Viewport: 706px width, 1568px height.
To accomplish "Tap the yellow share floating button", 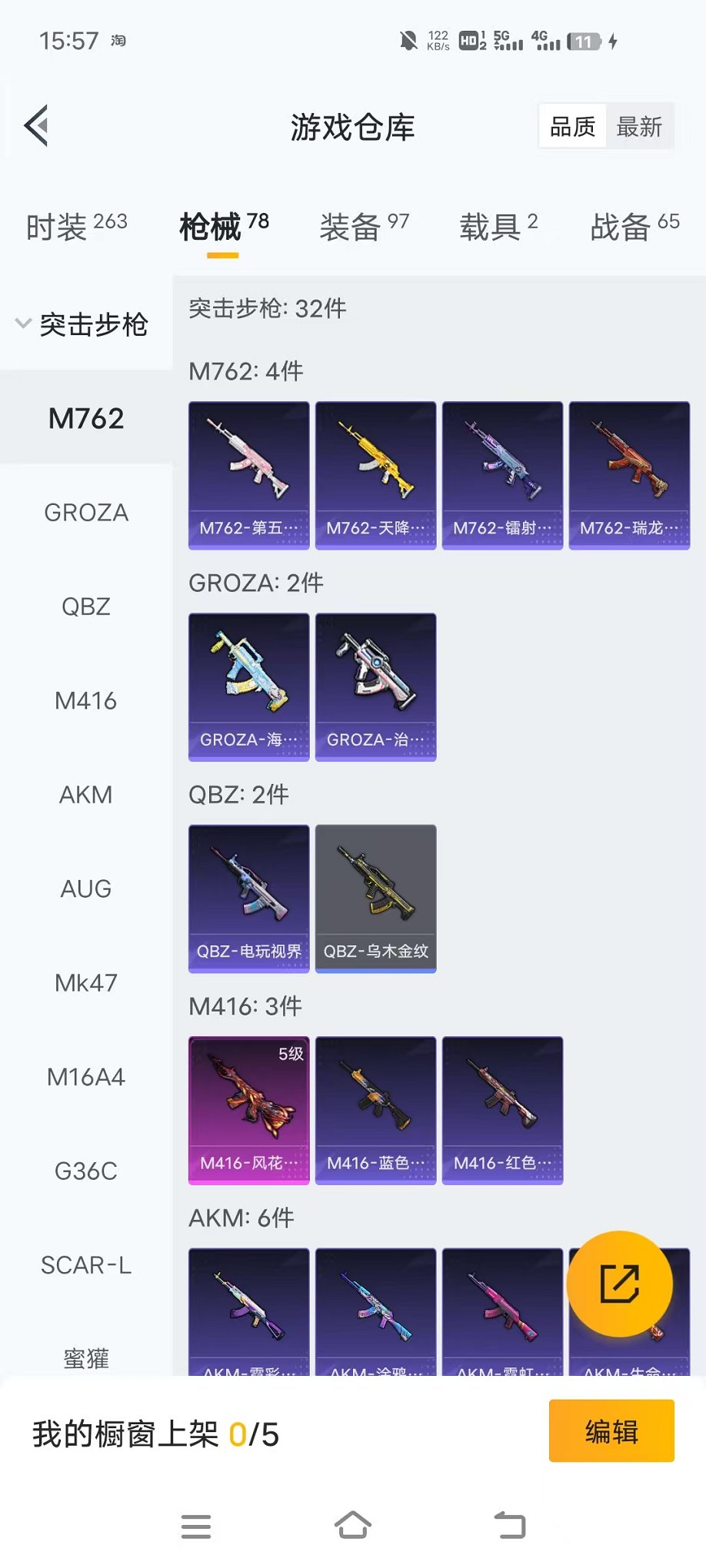I will click(x=619, y=1284).
